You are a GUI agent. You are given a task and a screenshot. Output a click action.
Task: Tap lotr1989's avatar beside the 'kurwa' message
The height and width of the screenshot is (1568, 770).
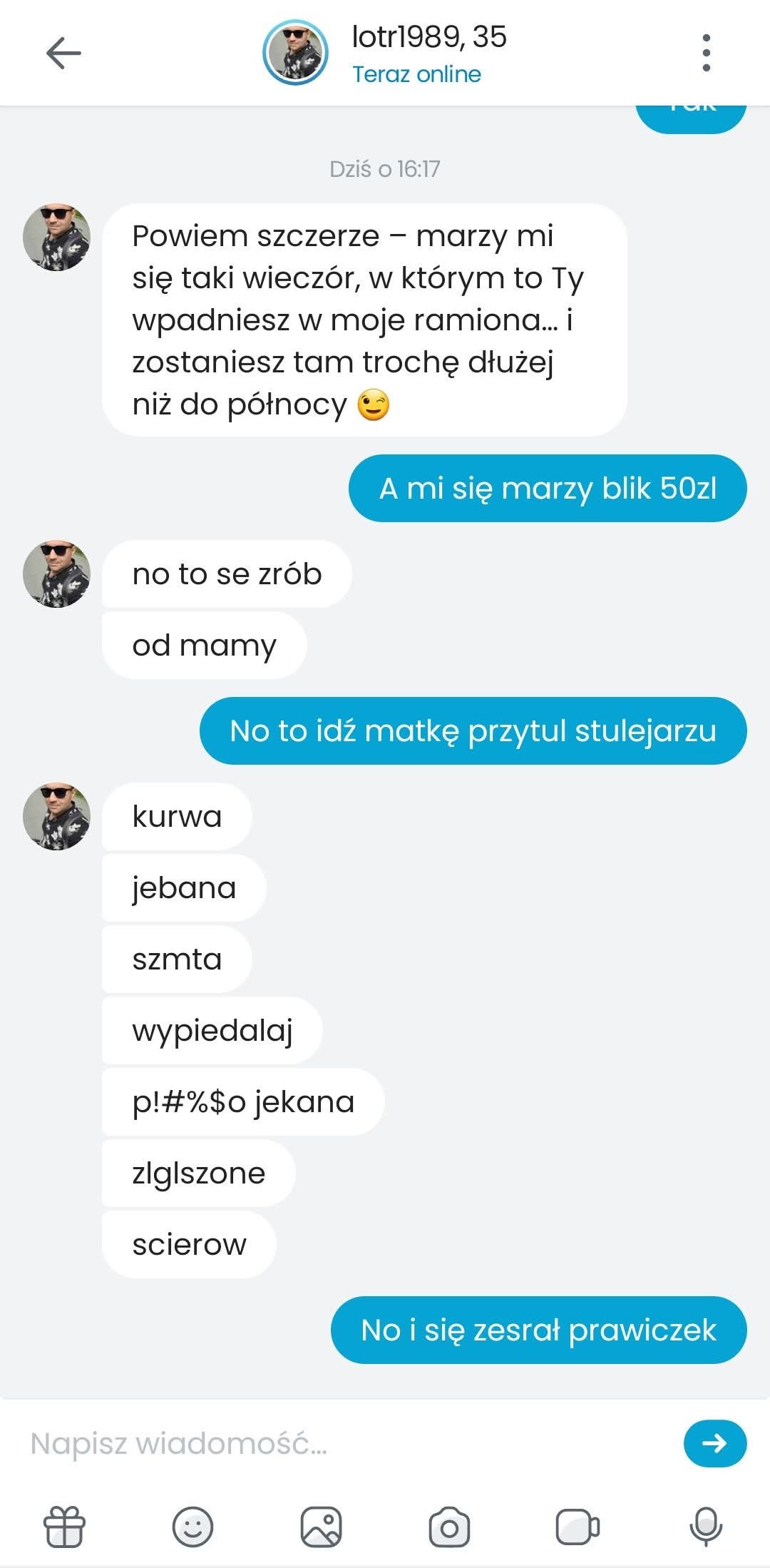(x=57, y=816)
